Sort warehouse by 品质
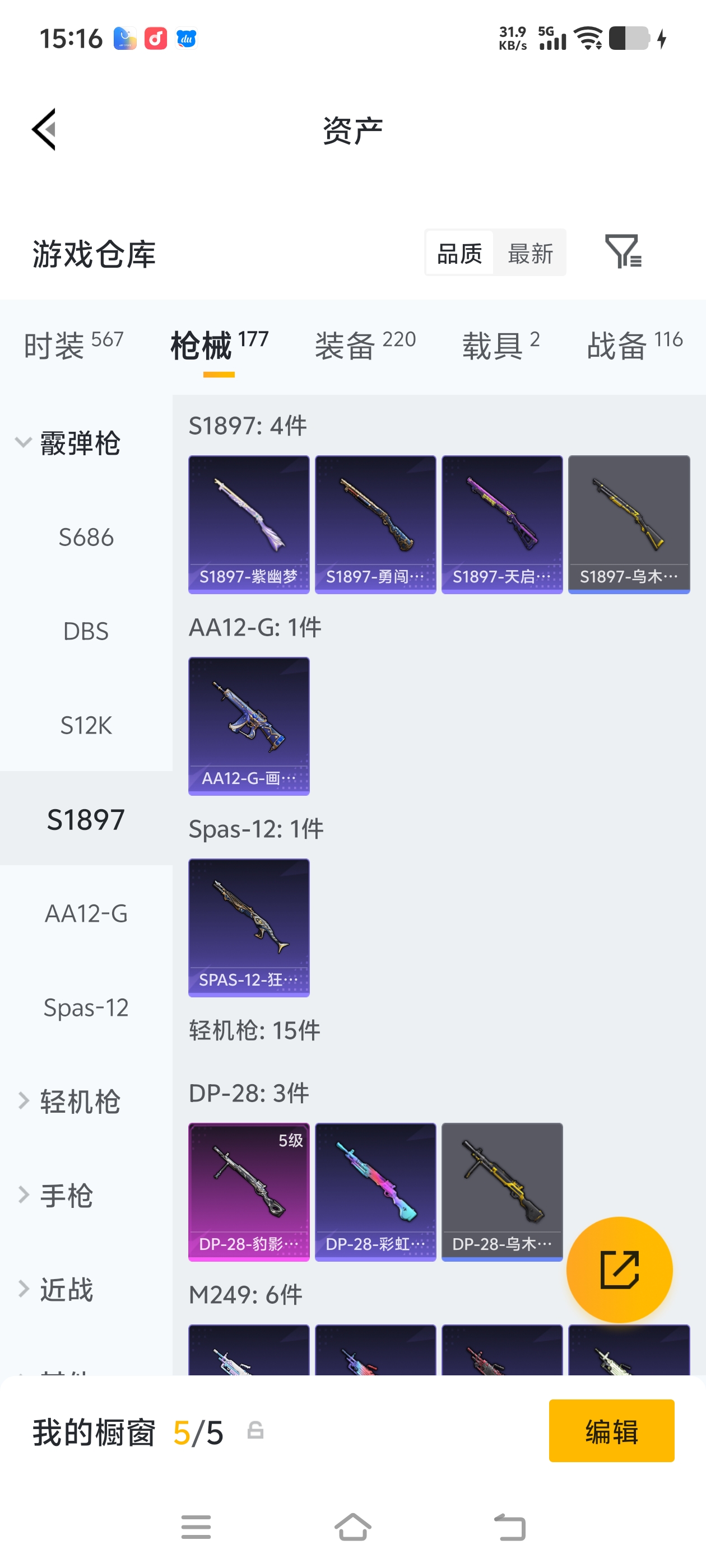Screen dimensions: 706x1568 459,253
